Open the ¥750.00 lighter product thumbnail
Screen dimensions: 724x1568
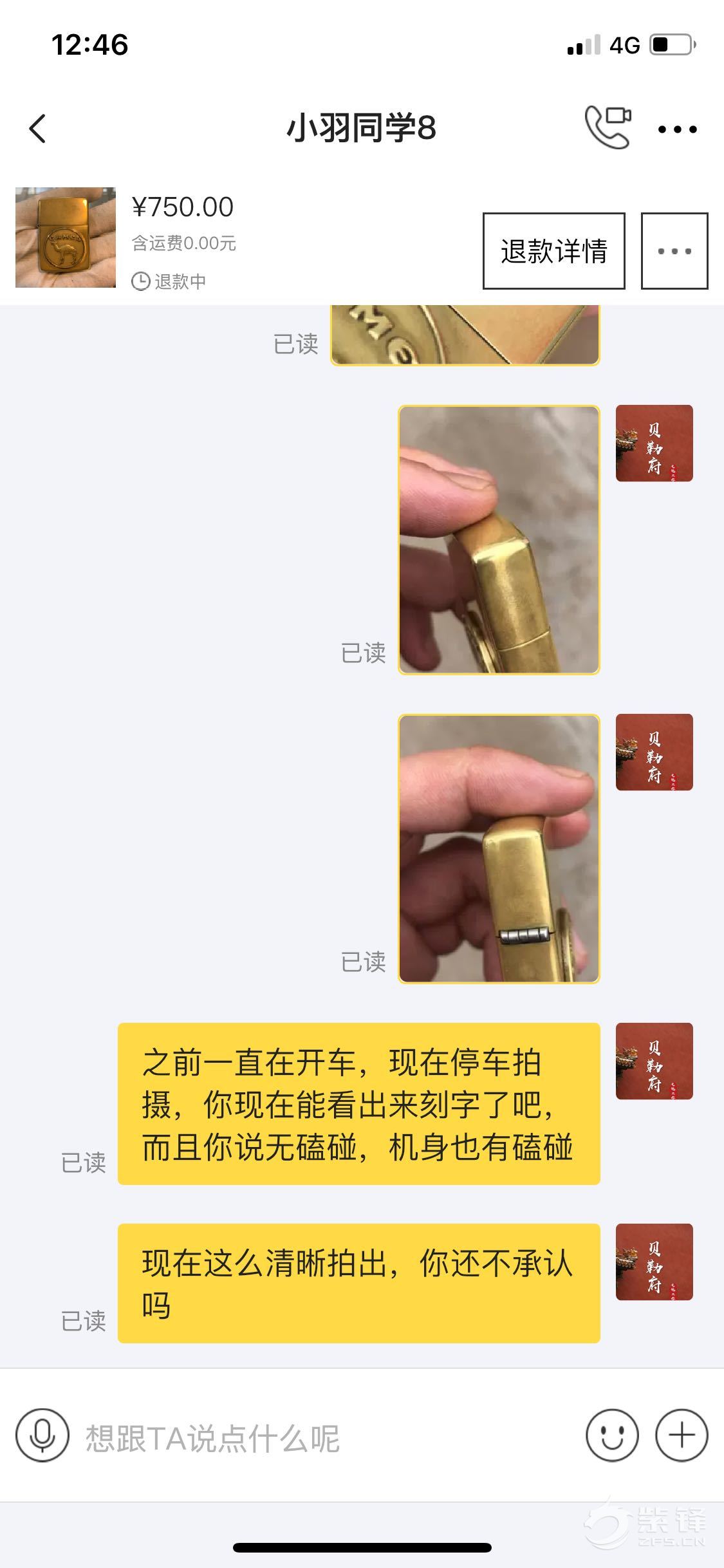click(x=66, y=238)
